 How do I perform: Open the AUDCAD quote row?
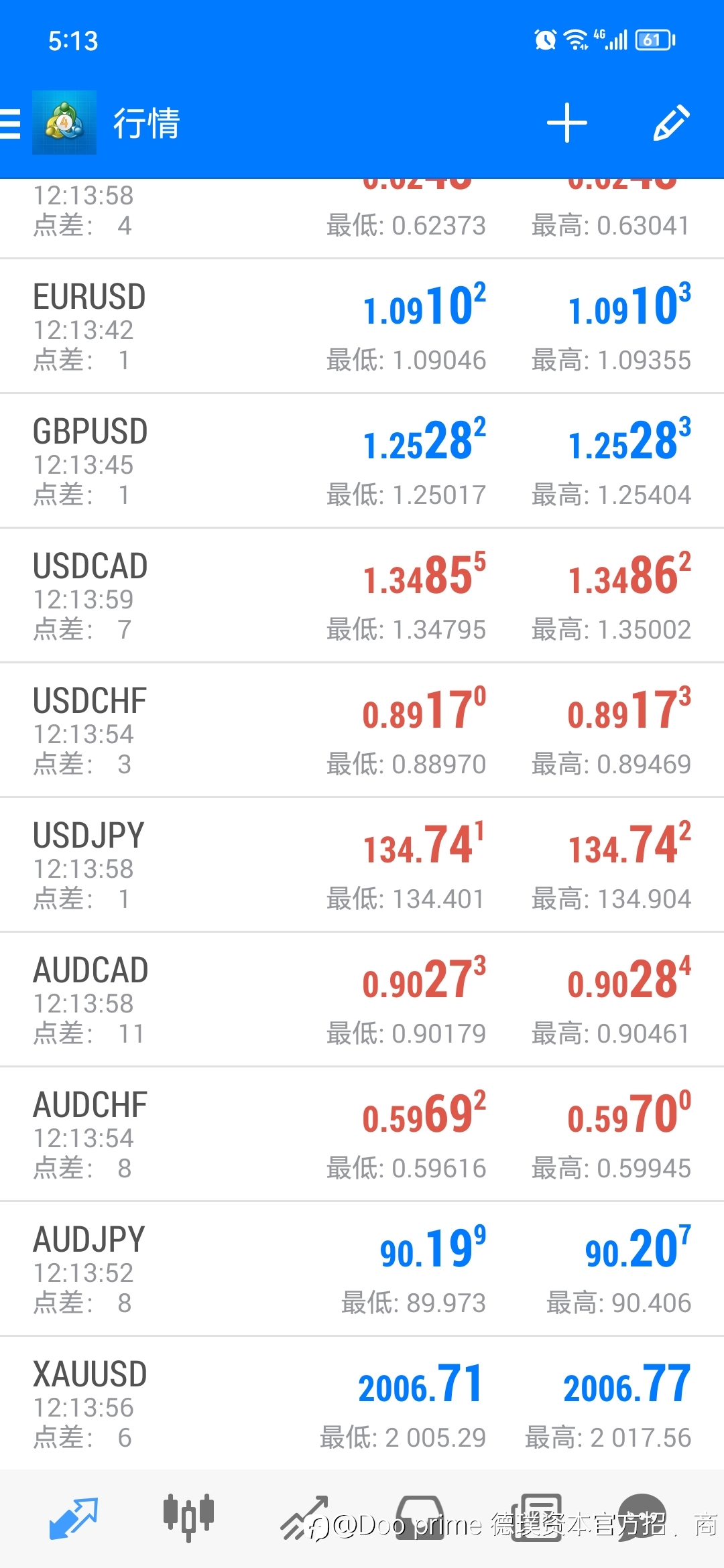(x=362, y=1000)
